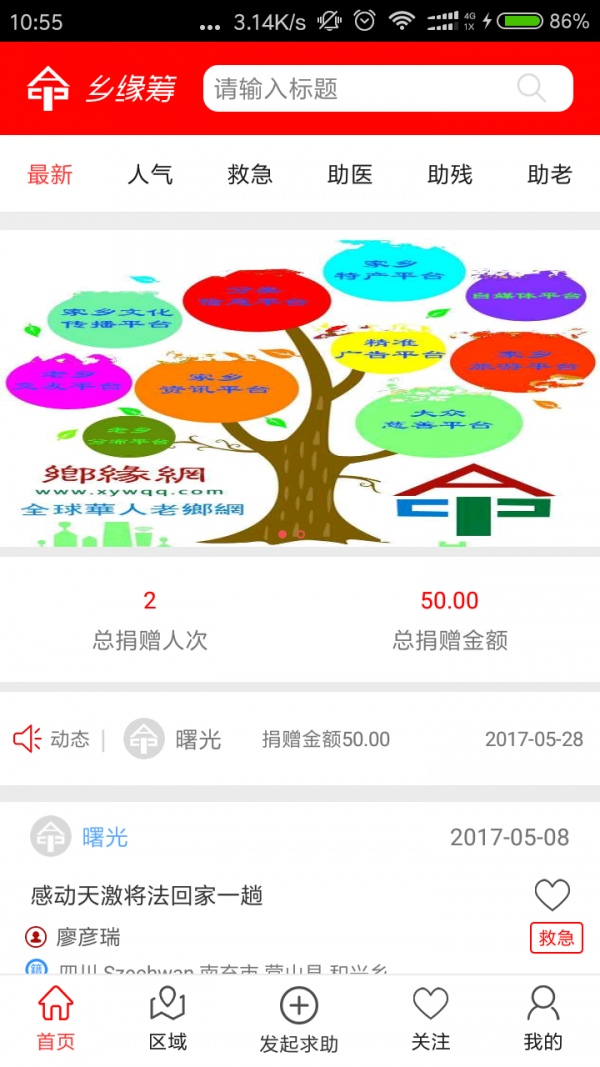Start a new request via 发起求助
The height and width of the screenshot is (1067, 600).
click(x=299, y=1019)
